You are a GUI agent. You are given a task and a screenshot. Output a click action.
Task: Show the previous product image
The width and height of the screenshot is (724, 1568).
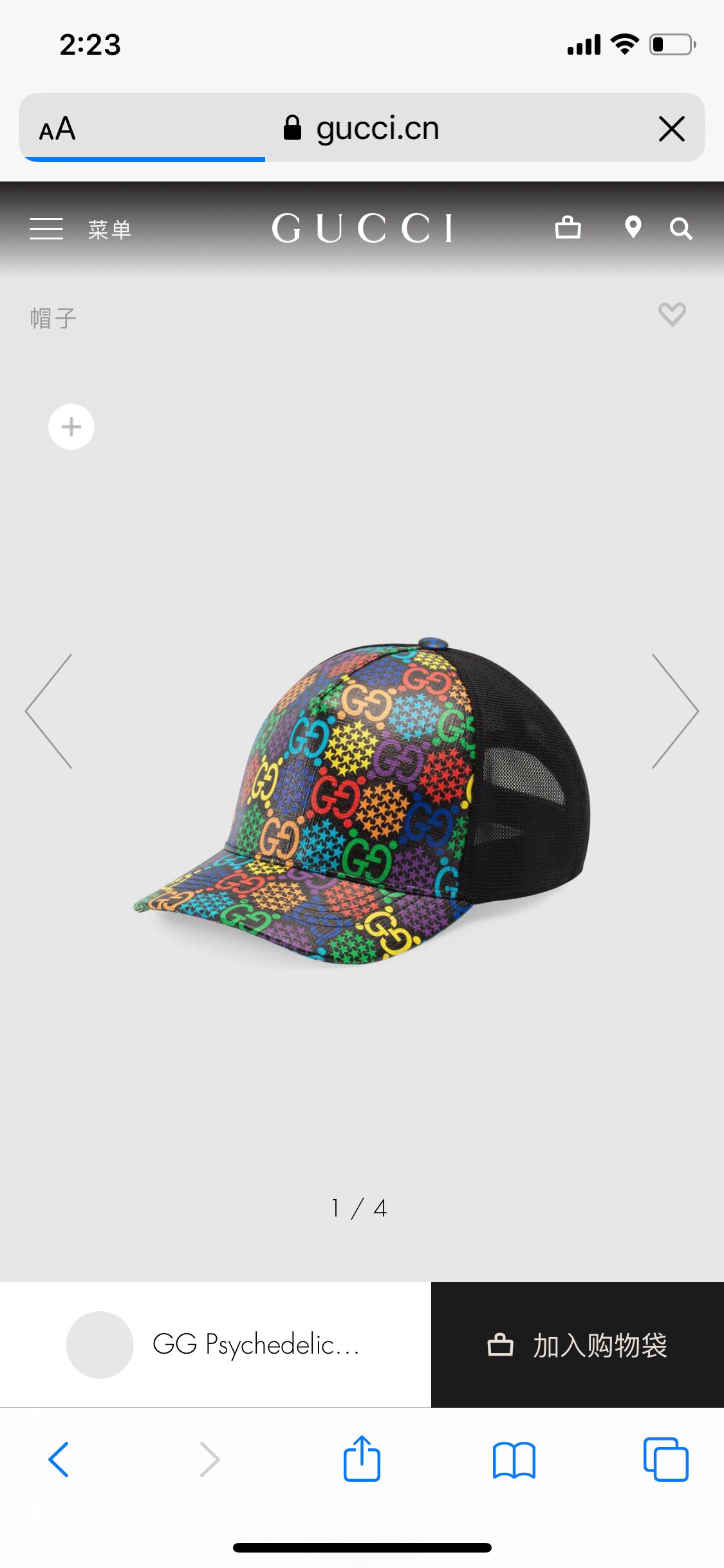[x=49, y=711]
